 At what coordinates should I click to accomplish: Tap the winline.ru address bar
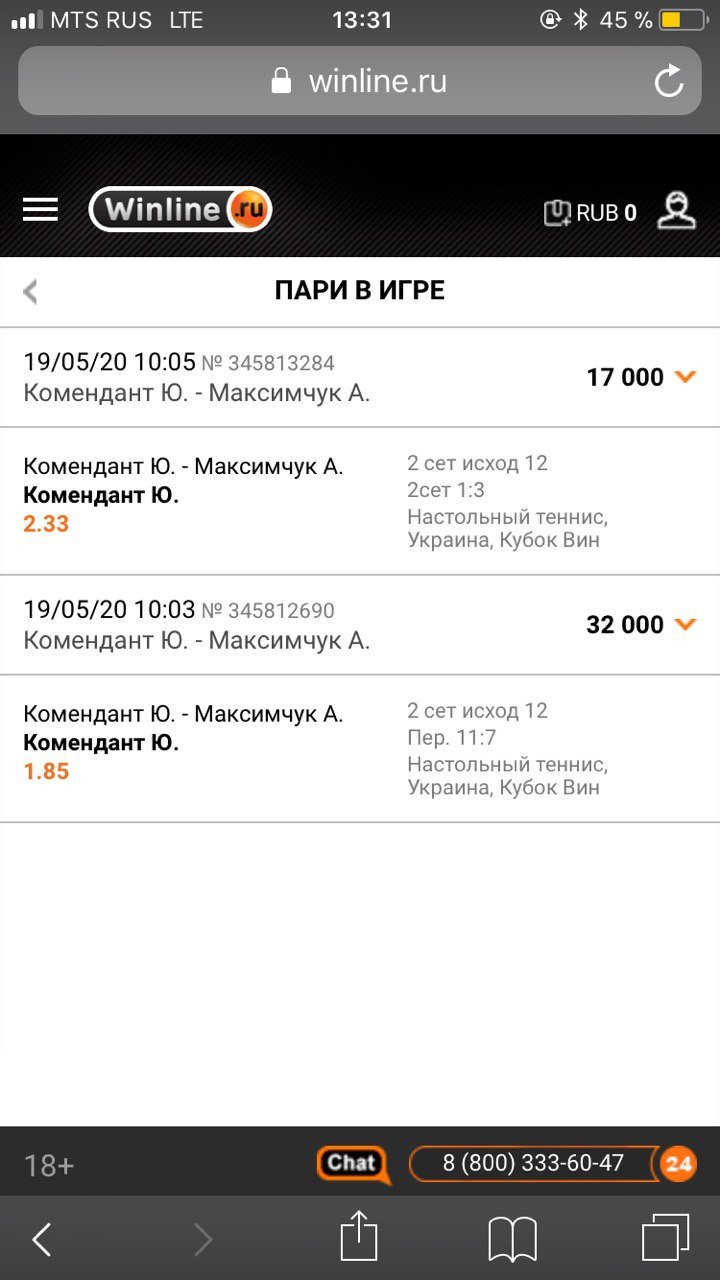coord(360,82)
